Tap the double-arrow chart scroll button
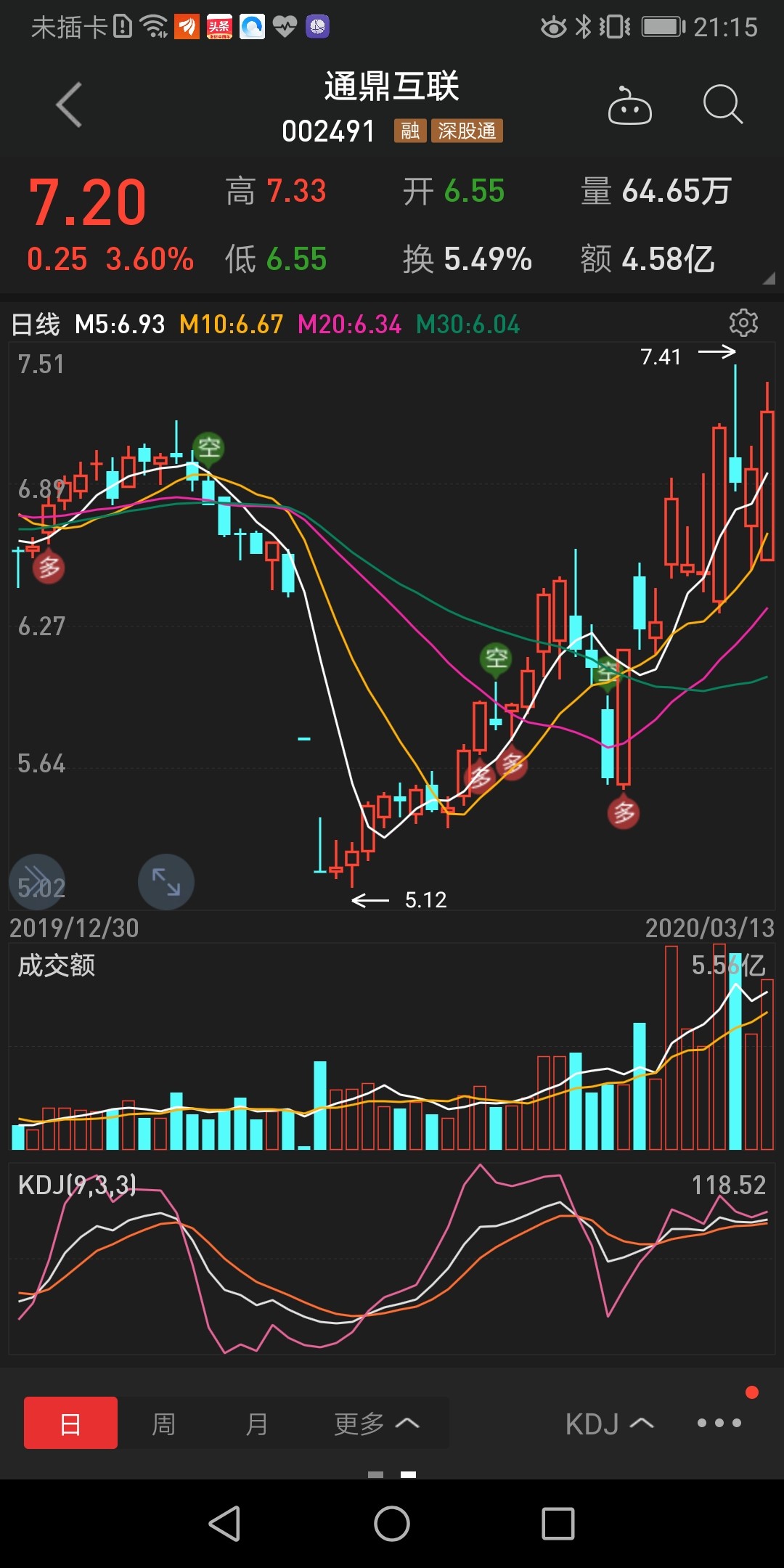This screenshot has height=1568, width=784. click(37, 882)
